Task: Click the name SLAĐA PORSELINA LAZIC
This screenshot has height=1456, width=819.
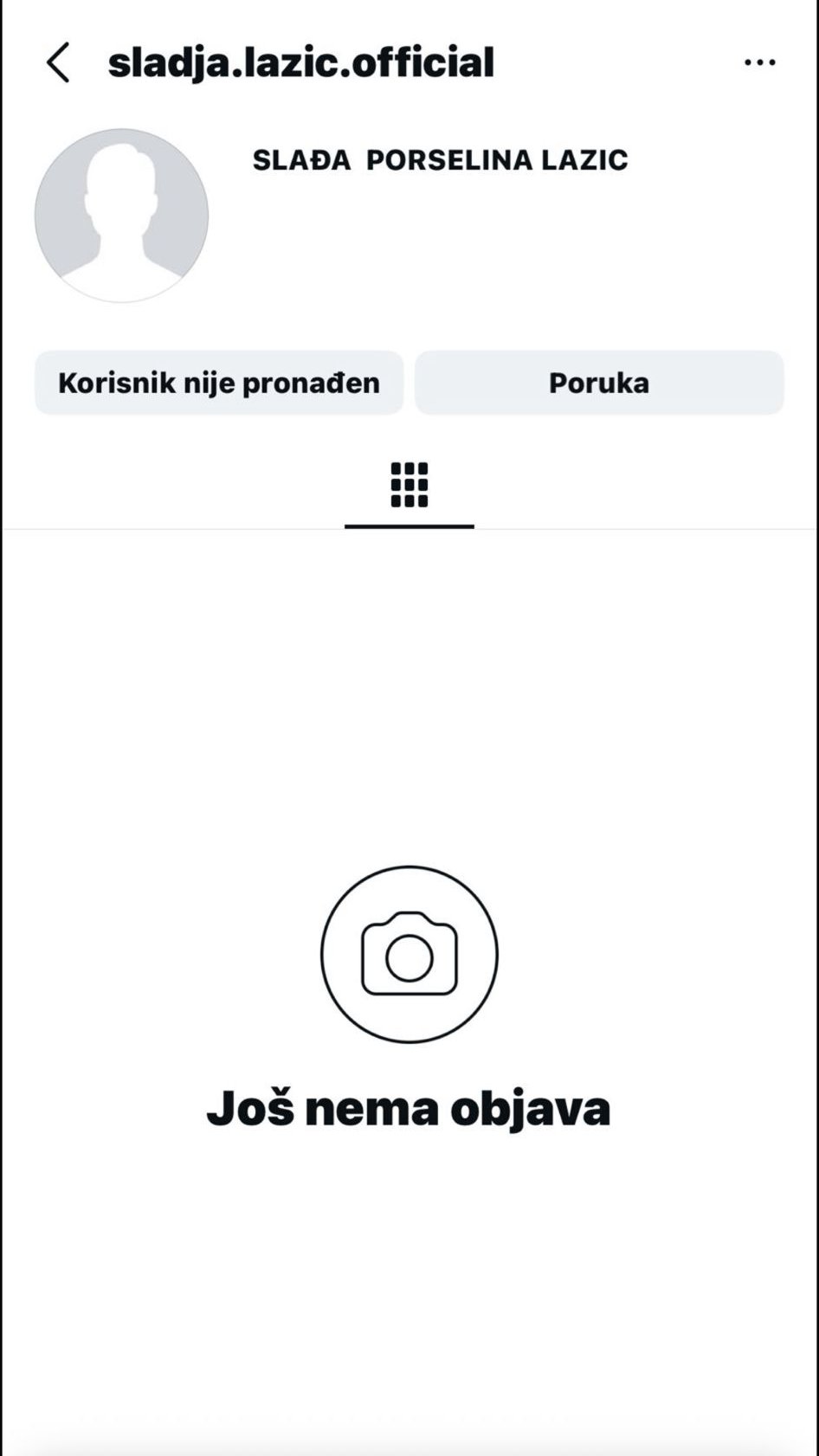Action: (441, 160)
